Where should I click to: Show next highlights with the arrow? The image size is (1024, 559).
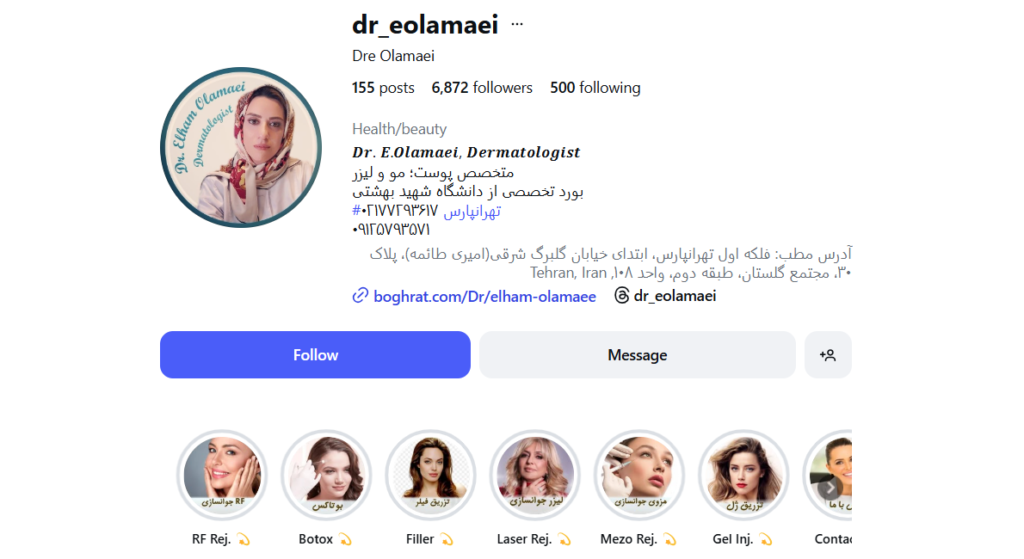829,488
